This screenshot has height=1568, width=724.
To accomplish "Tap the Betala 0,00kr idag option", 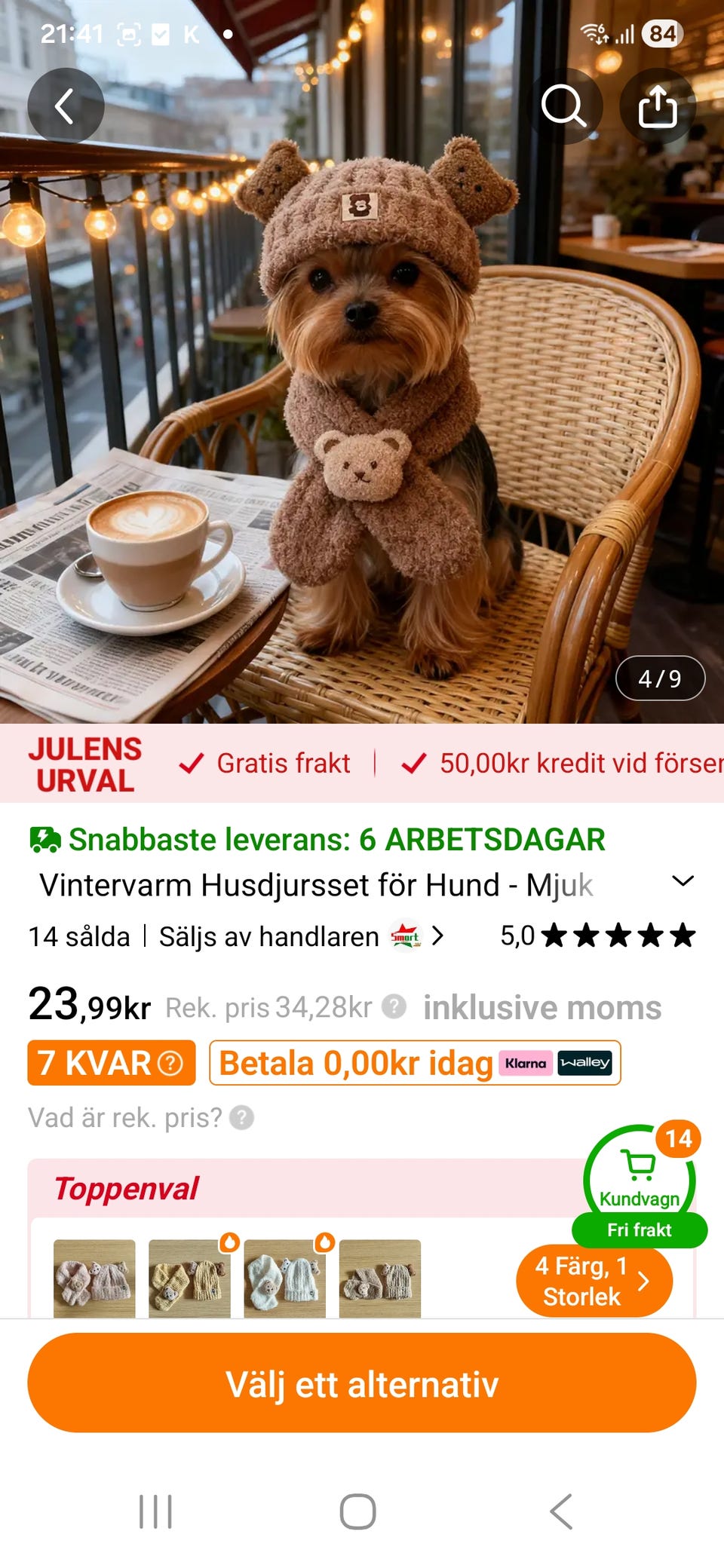I will tap(354, 1061).
